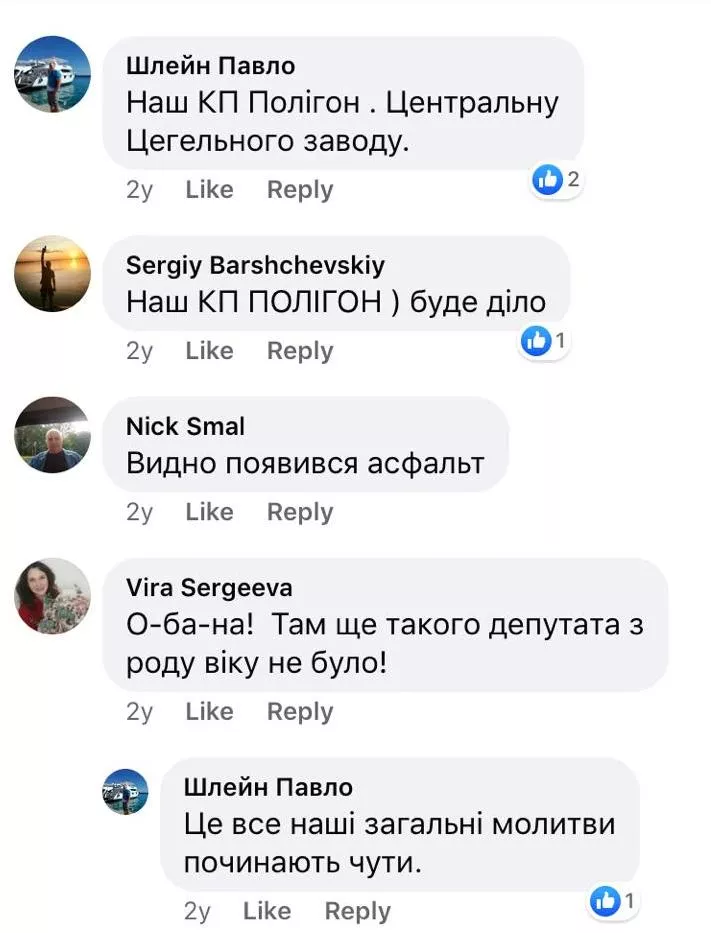
Task: Reply to Шлейн Павло's КП Полігон comment
Action: click(299, 190)
